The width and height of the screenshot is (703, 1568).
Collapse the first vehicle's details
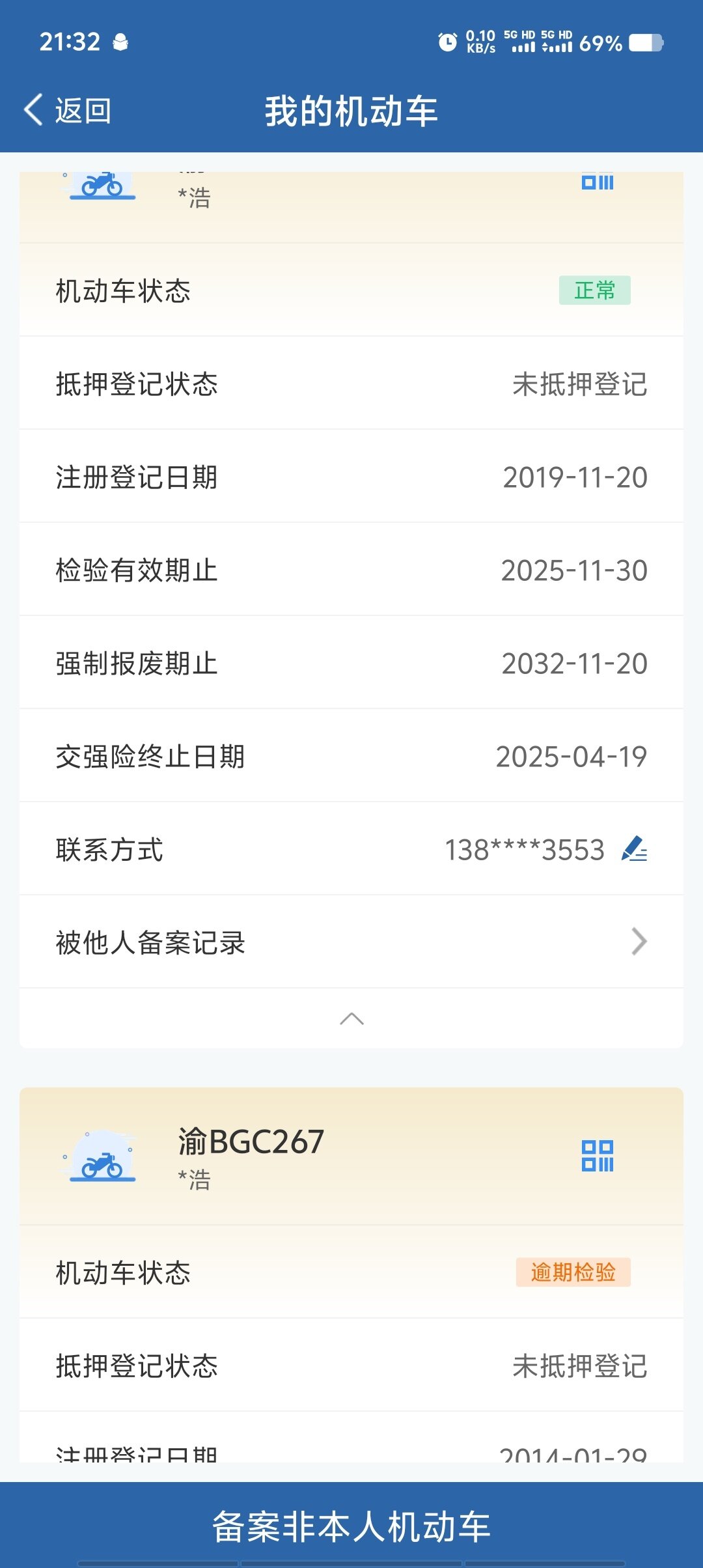(x=351, y=1019)
